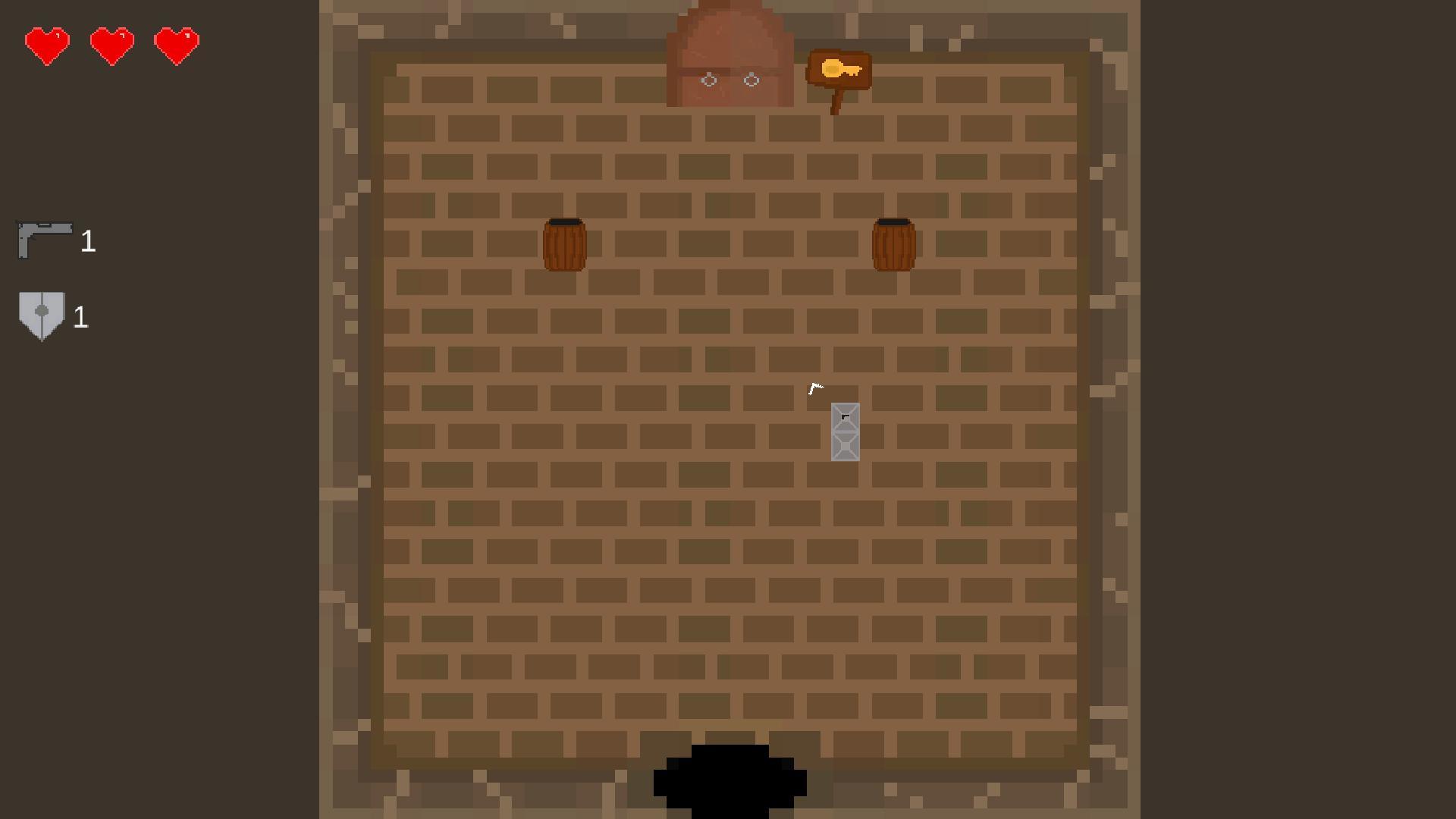Select the pistol weapon slot

44,240
